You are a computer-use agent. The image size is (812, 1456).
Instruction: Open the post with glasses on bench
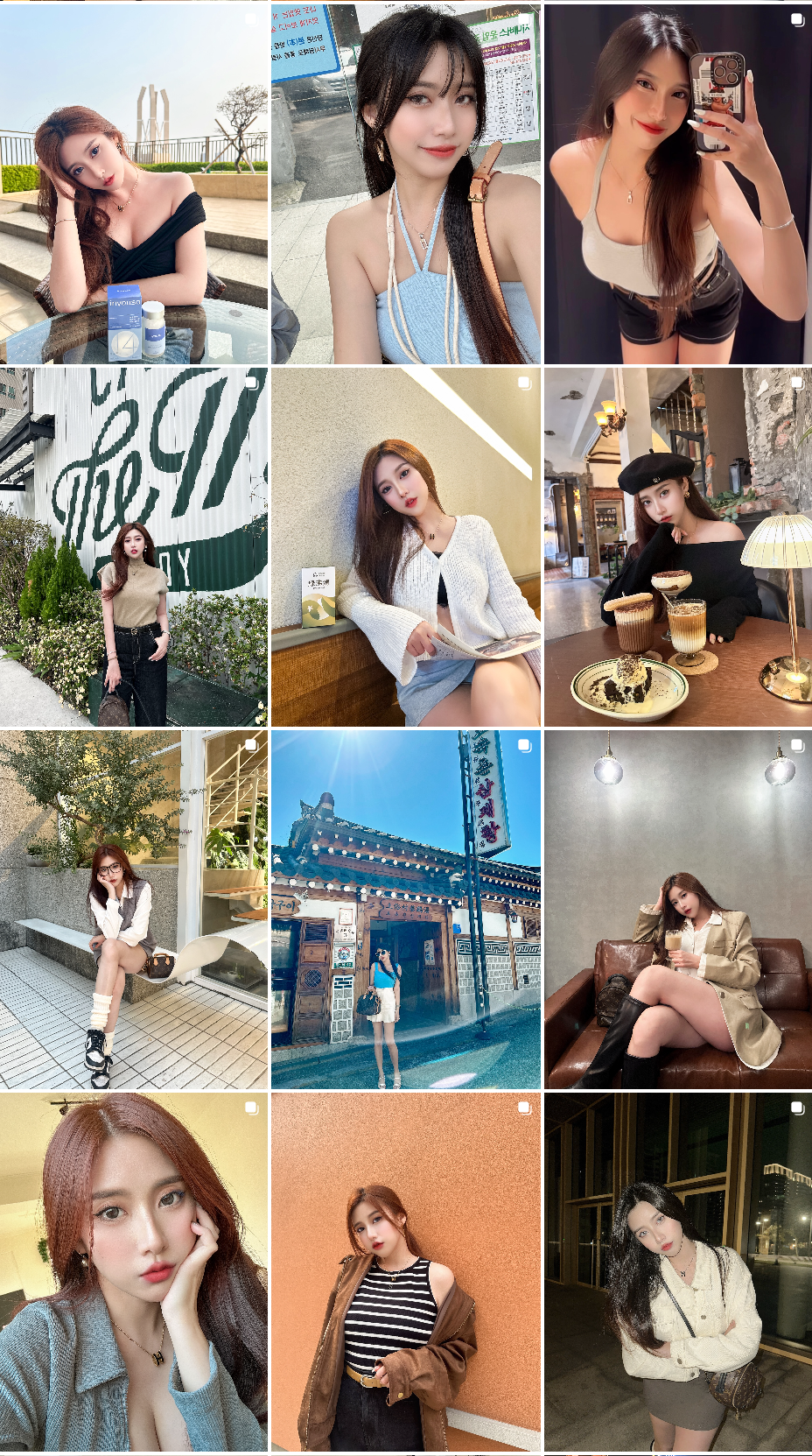point(134,911)
